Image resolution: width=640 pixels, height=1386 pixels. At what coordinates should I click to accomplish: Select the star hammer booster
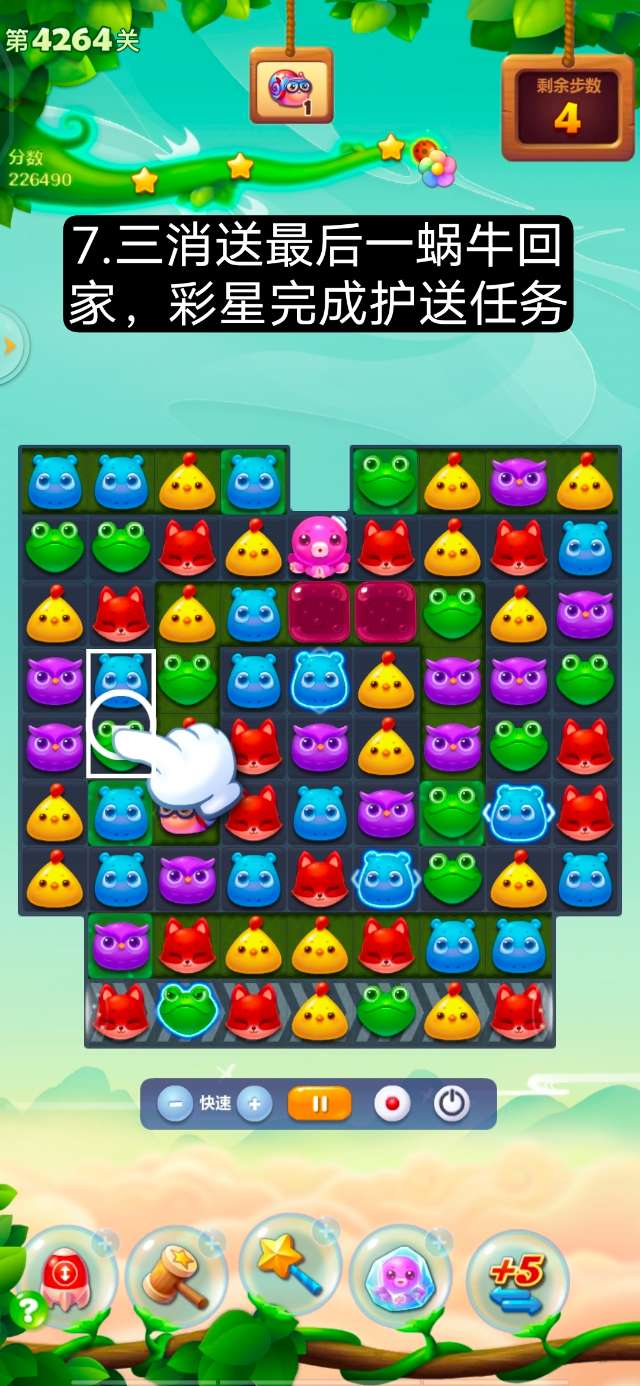point(176,1277)
